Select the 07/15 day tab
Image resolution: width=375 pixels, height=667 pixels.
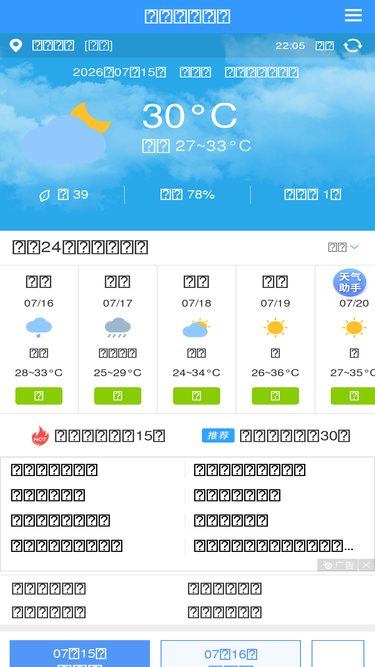pos(80,653)
